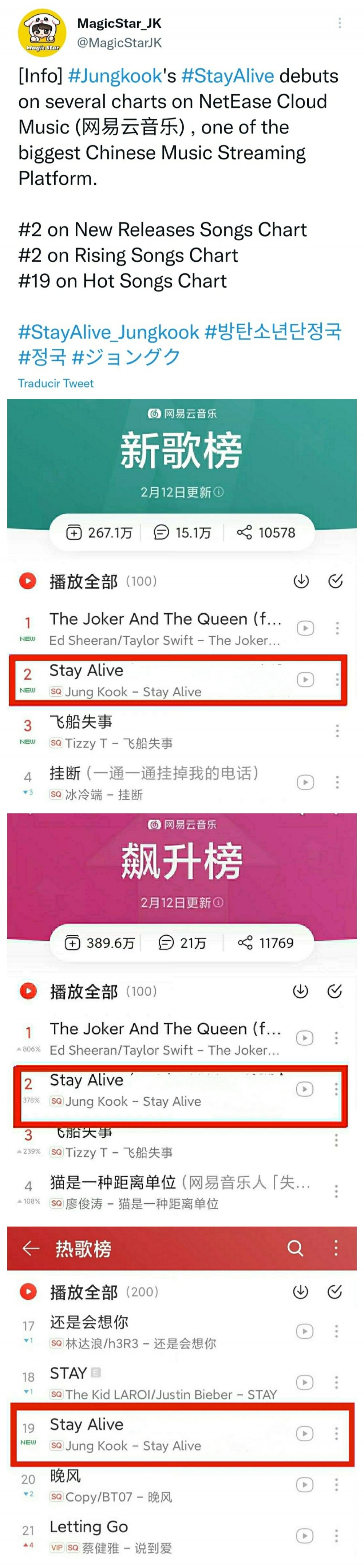Tap Traducir Tweet to translate

(55, 384)
